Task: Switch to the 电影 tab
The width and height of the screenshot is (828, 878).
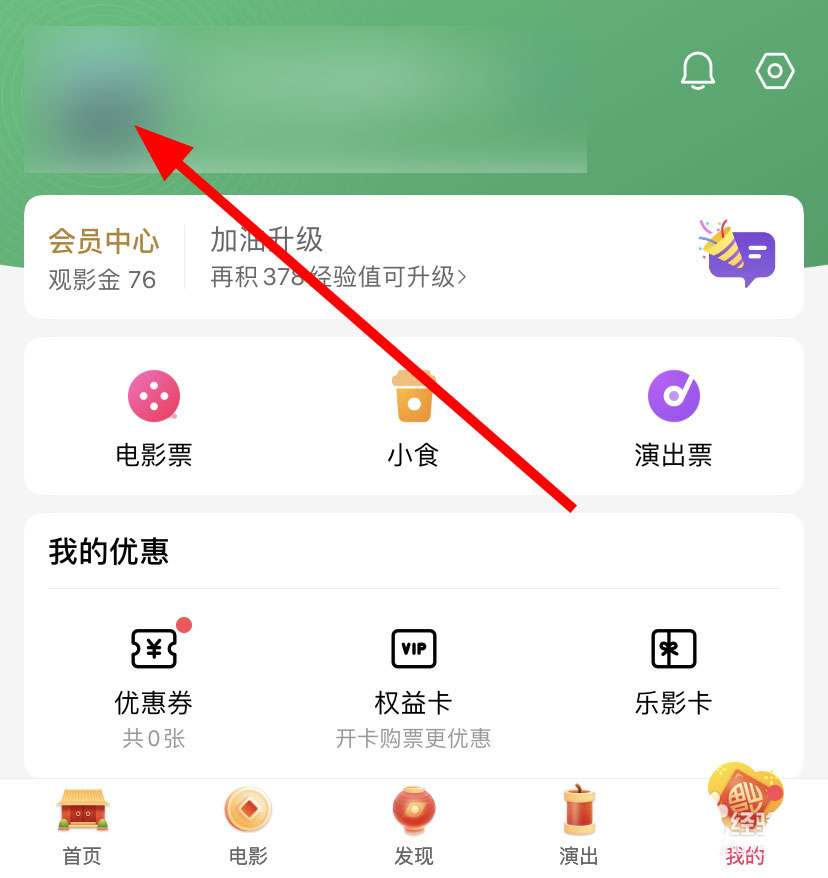Action: [248, 826]
